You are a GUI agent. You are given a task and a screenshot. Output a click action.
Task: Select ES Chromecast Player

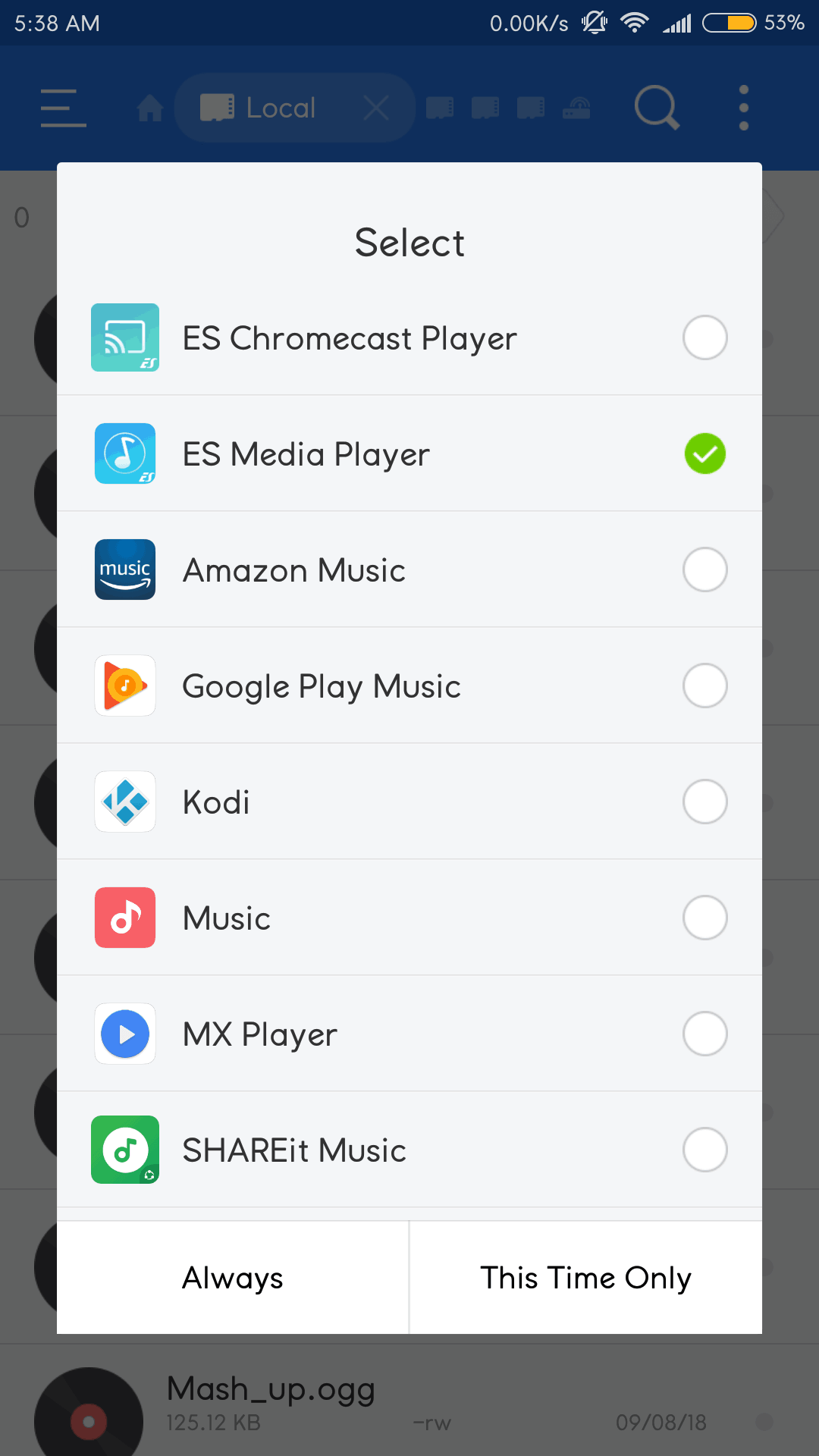point(409,337)
